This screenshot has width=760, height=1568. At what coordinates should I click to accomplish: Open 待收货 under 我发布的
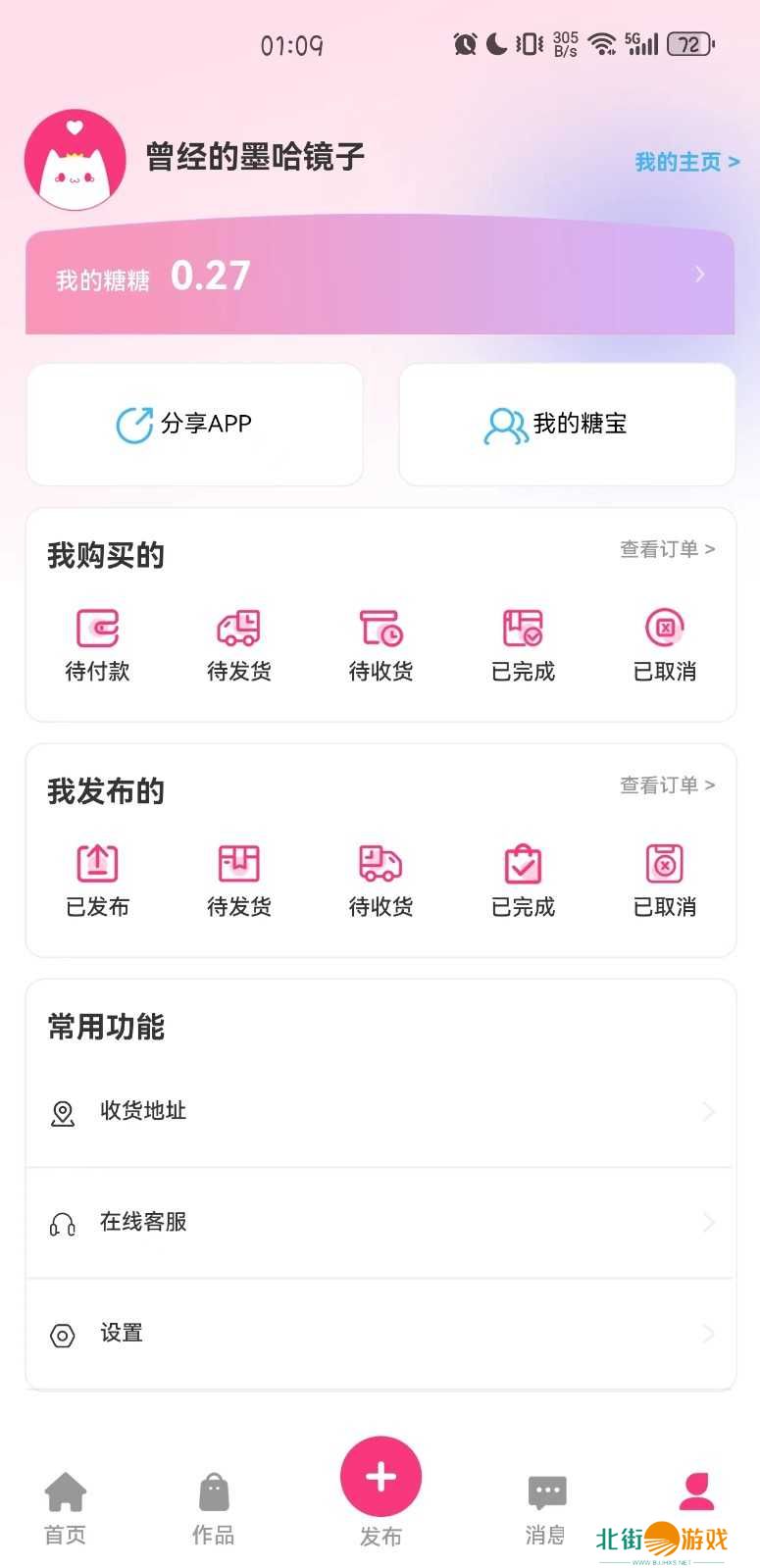380,880
